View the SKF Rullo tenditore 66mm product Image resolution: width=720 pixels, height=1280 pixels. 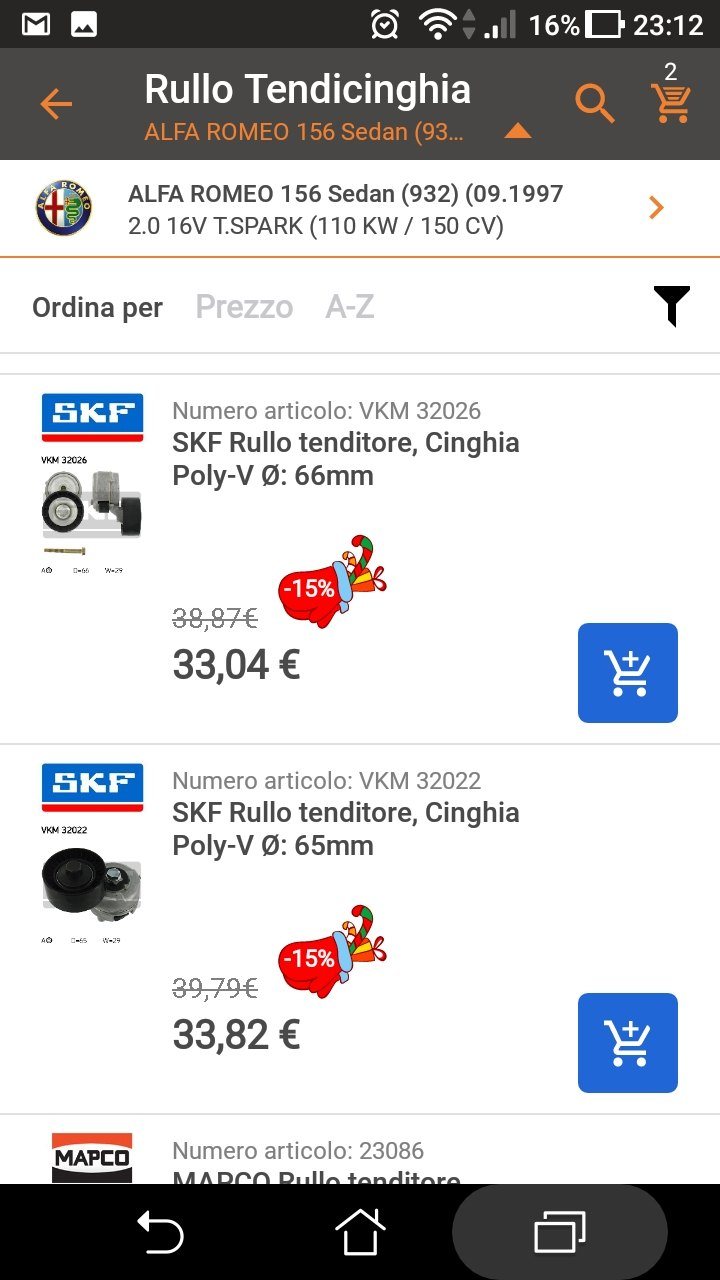pos(345,459)
